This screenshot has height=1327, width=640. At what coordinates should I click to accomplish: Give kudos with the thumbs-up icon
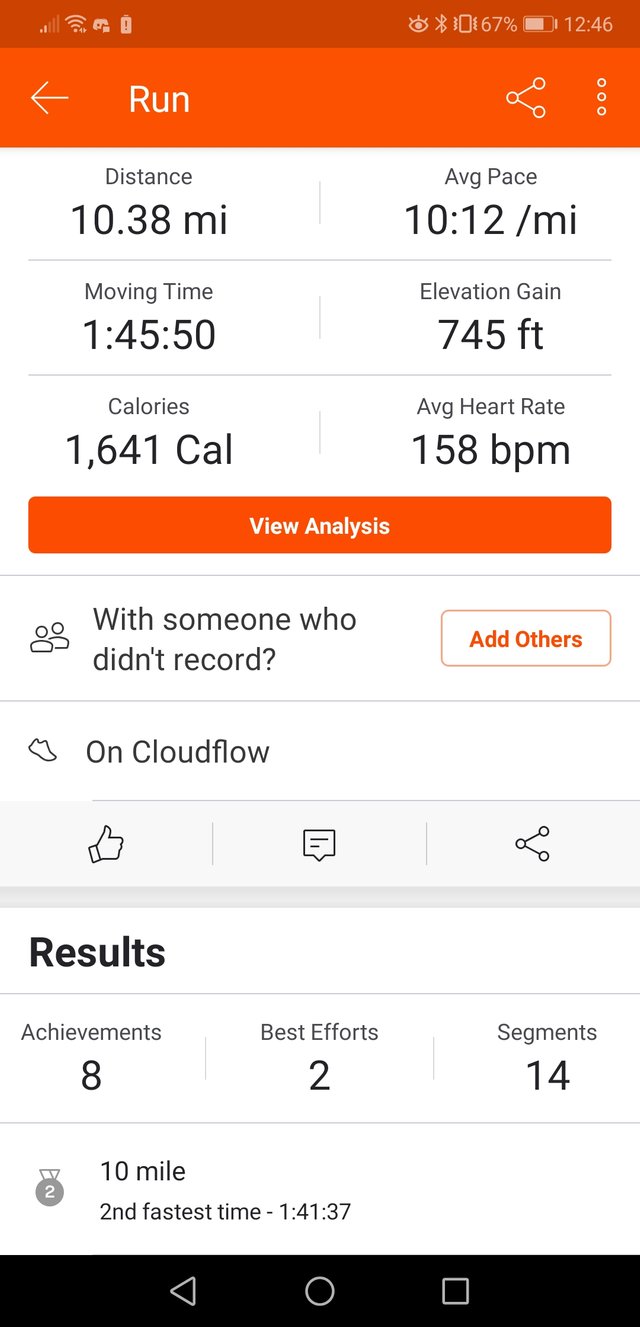pos(106,844)
